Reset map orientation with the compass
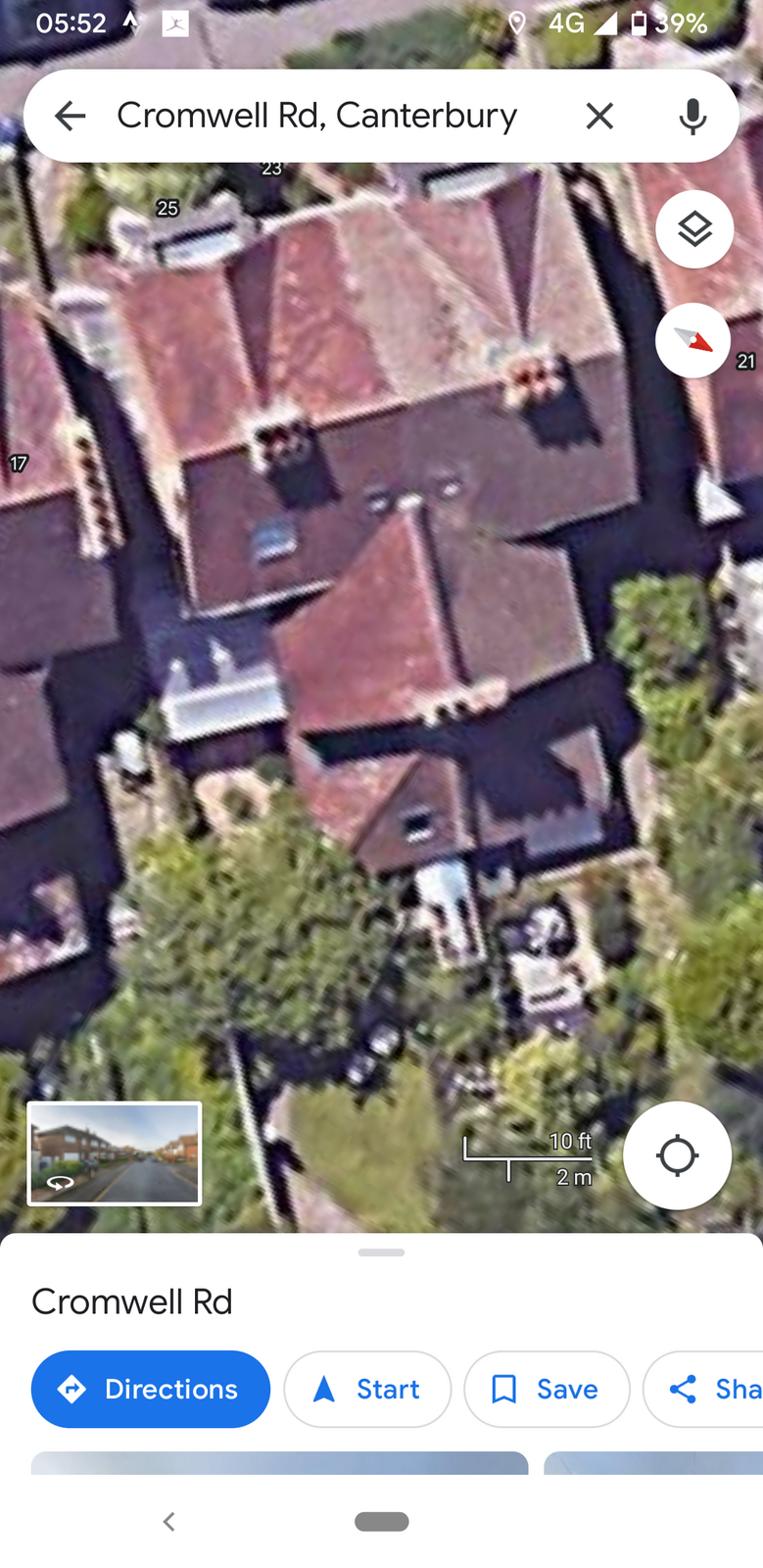The width and height of the screenshot is (763, 1568). 693,340
